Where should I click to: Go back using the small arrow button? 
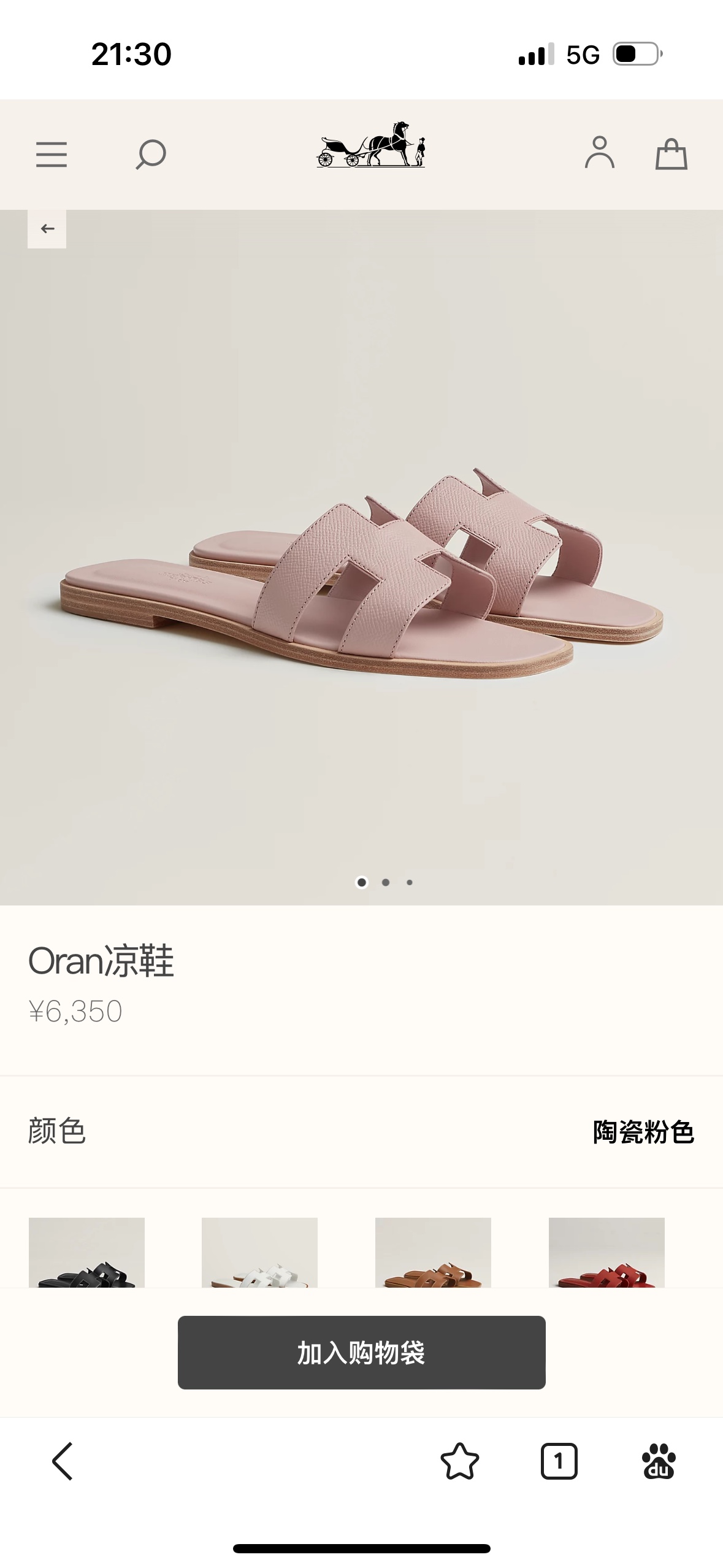[47, 229]
